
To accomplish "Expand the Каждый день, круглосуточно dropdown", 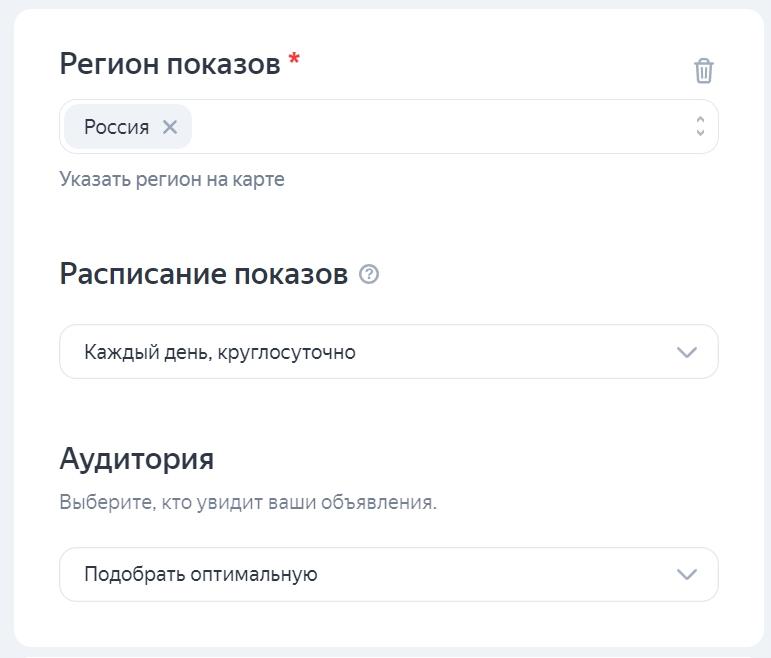I will point(388,352).
